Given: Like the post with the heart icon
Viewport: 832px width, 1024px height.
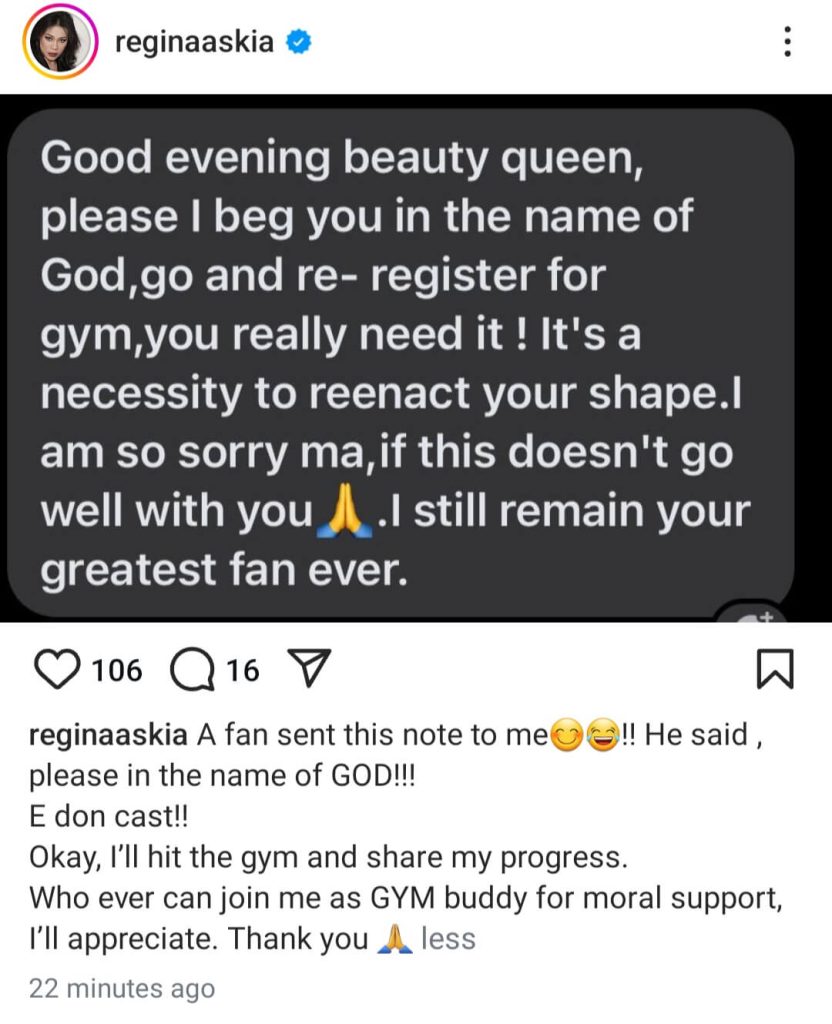Looking at the screenshot, I should pyautogui.click(x=62, y=669).
